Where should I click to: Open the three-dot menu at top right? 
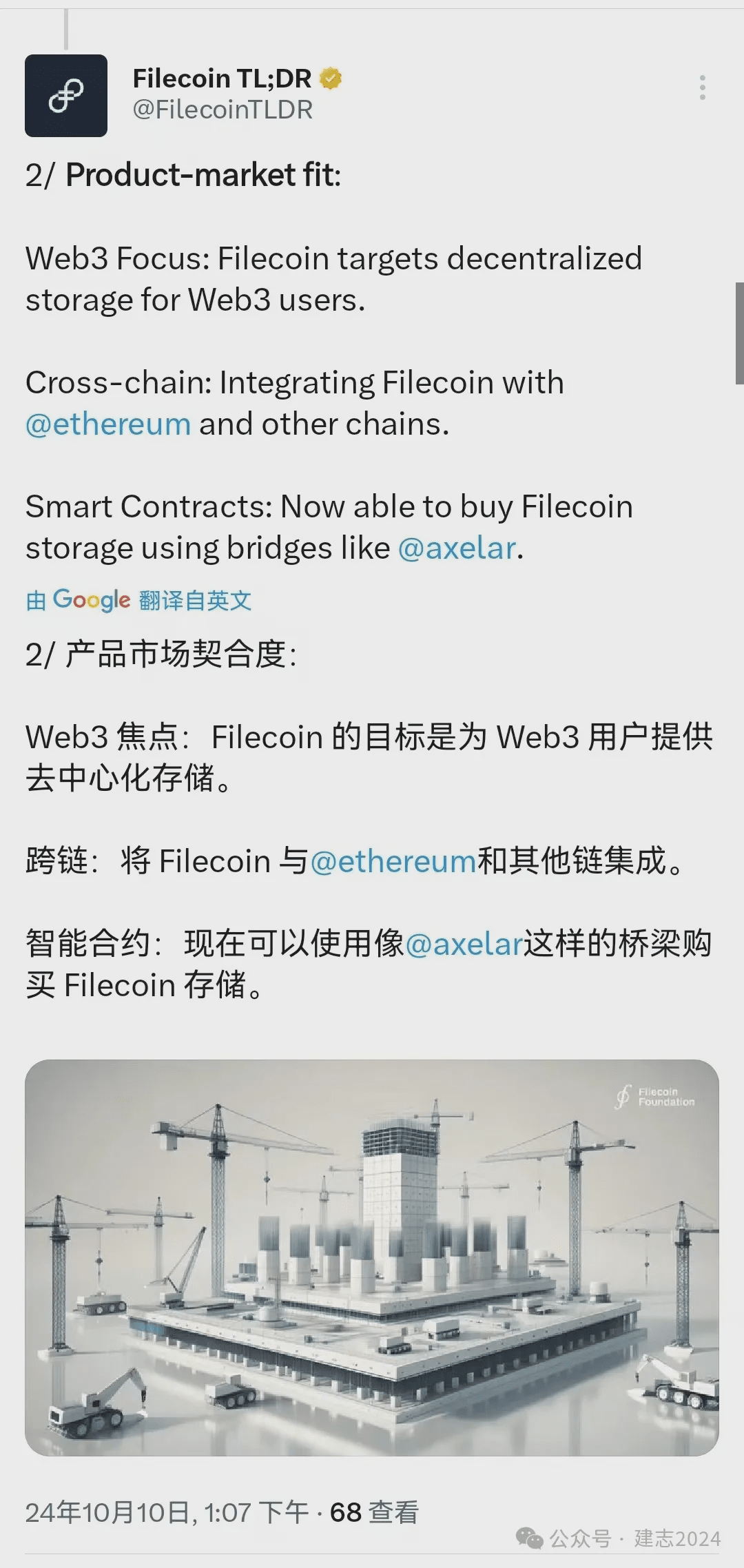point(703,86)
